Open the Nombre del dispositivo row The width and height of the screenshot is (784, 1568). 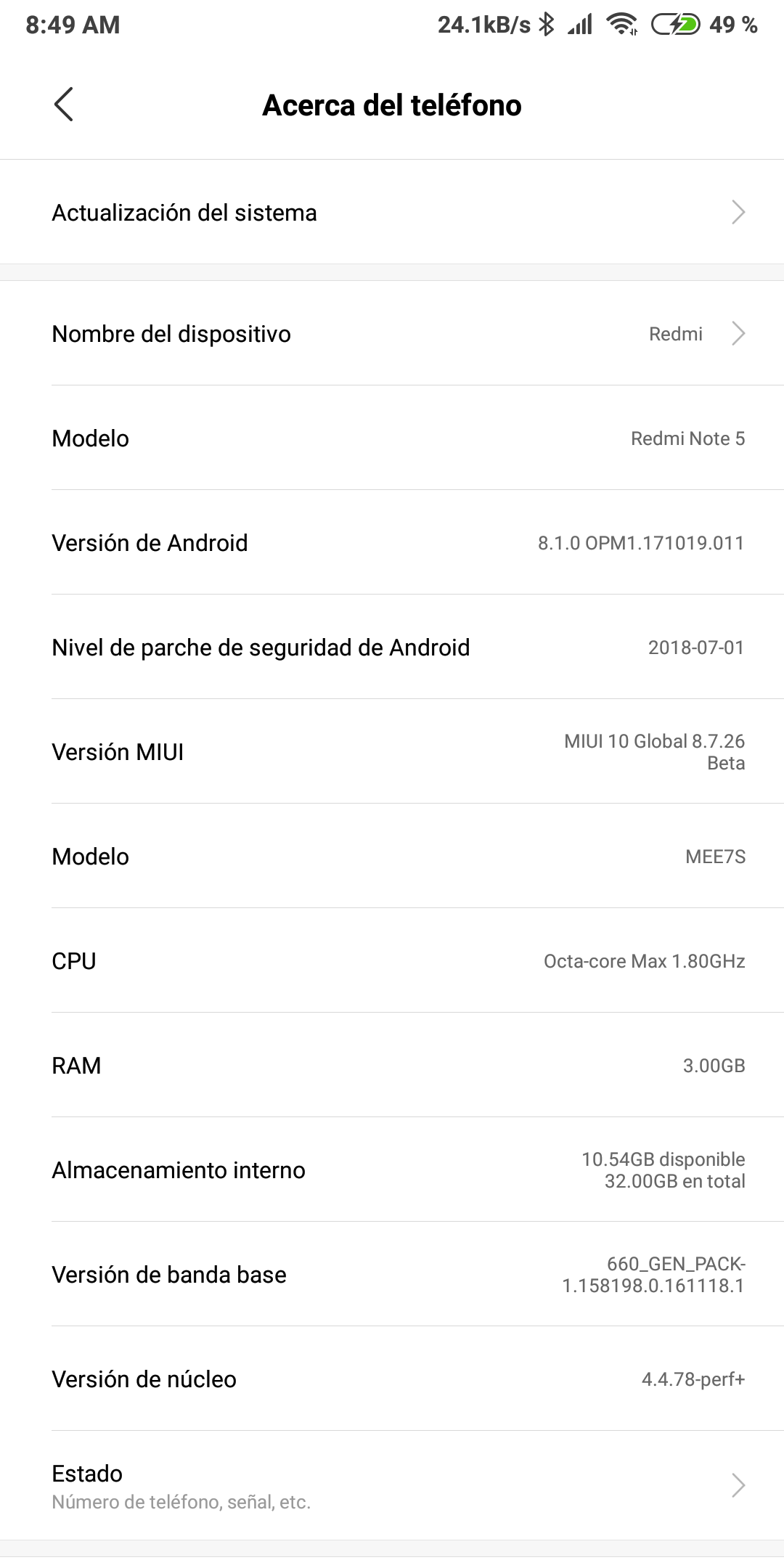392,334
